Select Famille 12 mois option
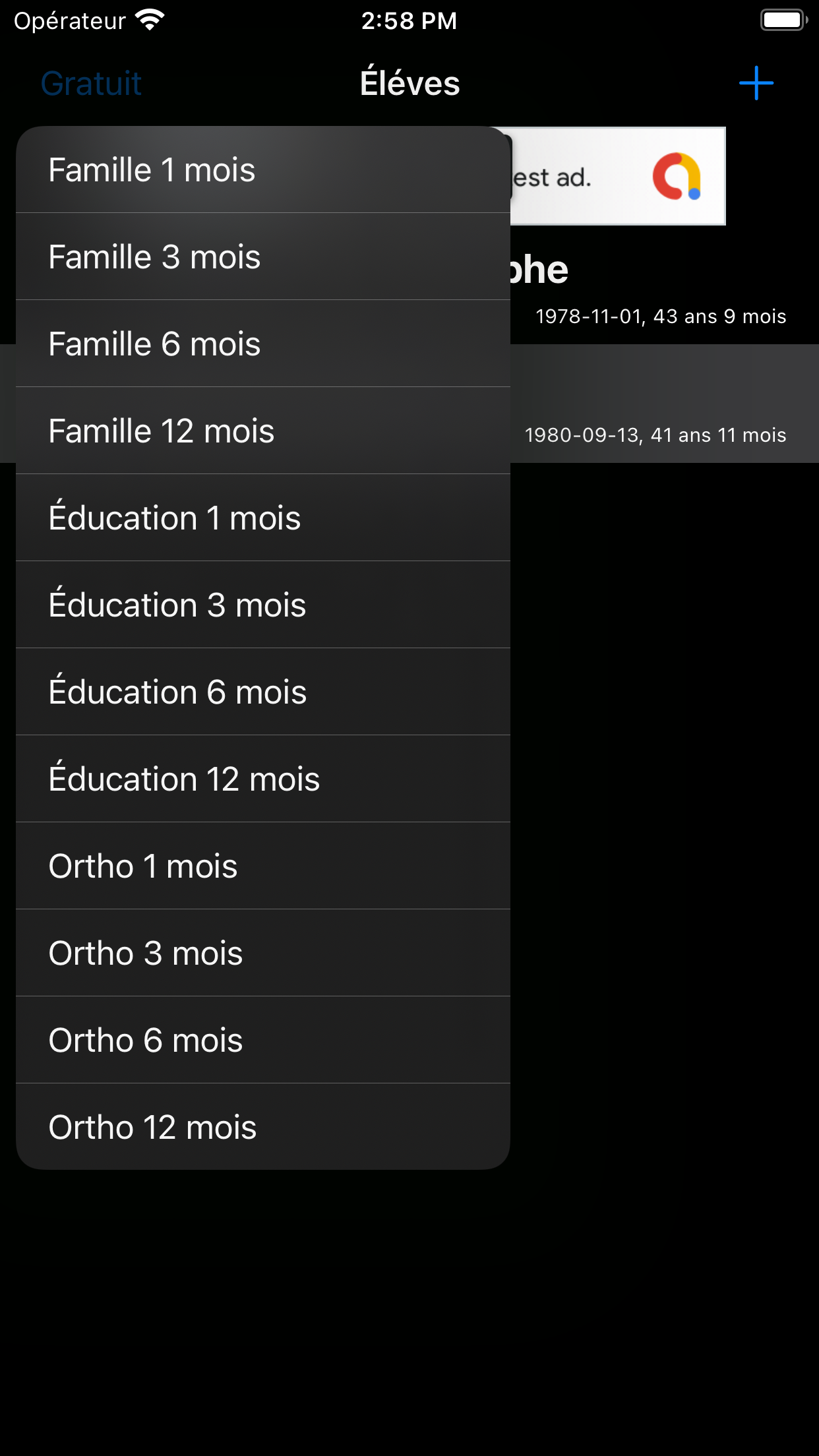The height and width of the screenshot is (1456, 819). pos(263,431)
